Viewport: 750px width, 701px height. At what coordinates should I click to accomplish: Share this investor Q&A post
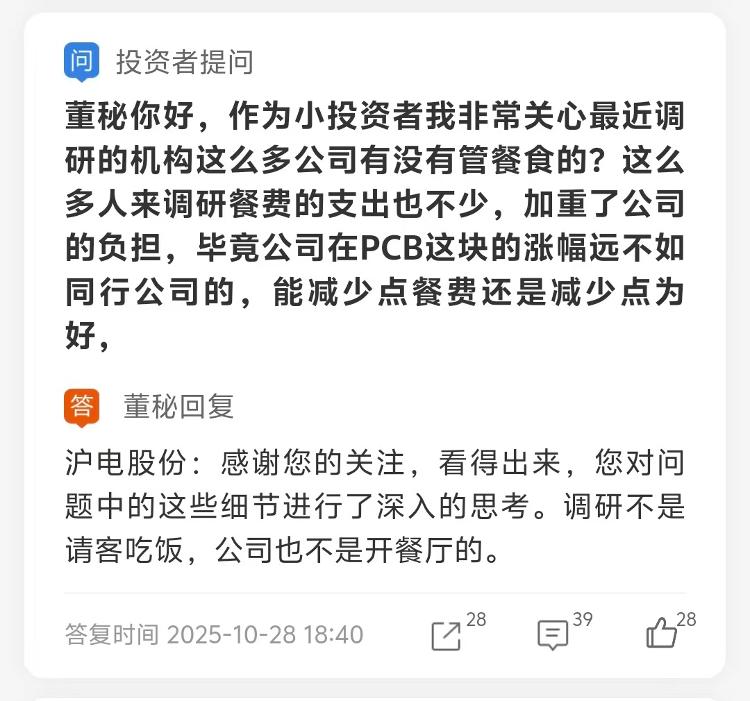446,635
